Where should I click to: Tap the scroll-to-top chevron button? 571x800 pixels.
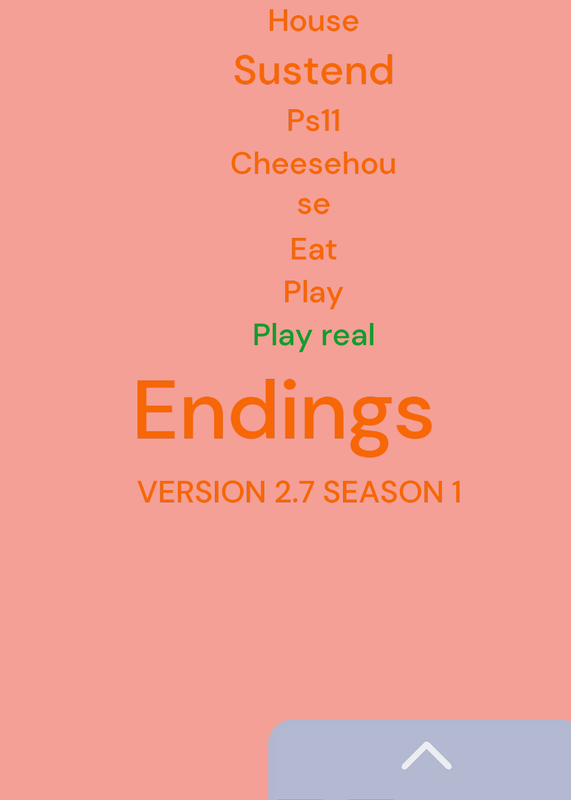pyautogui.click(x=427, y=756)
